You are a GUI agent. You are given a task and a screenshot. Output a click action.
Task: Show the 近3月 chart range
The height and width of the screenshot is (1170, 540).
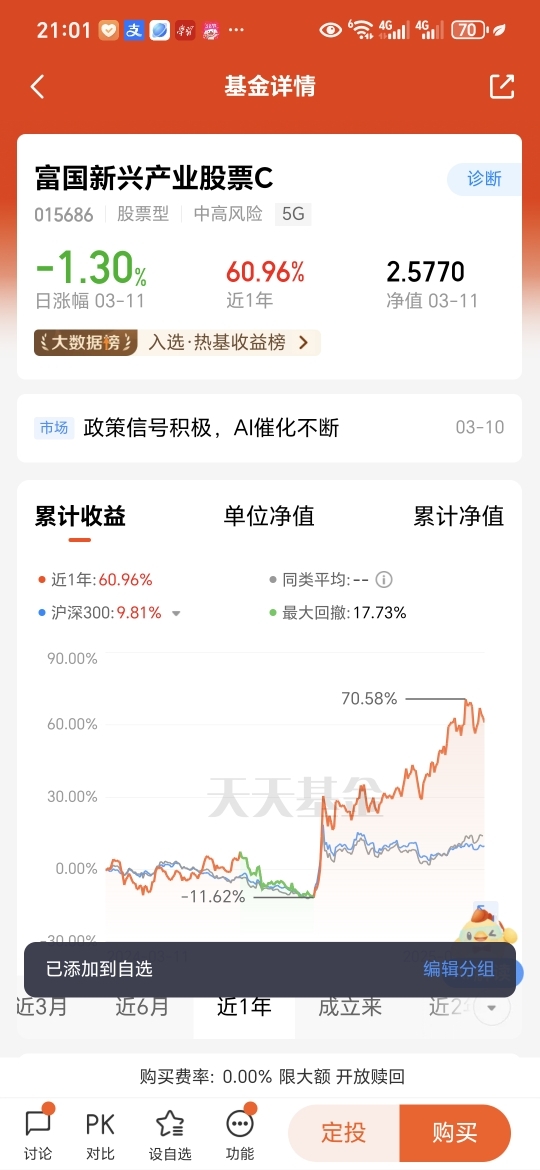click(x=42, y=1007)
